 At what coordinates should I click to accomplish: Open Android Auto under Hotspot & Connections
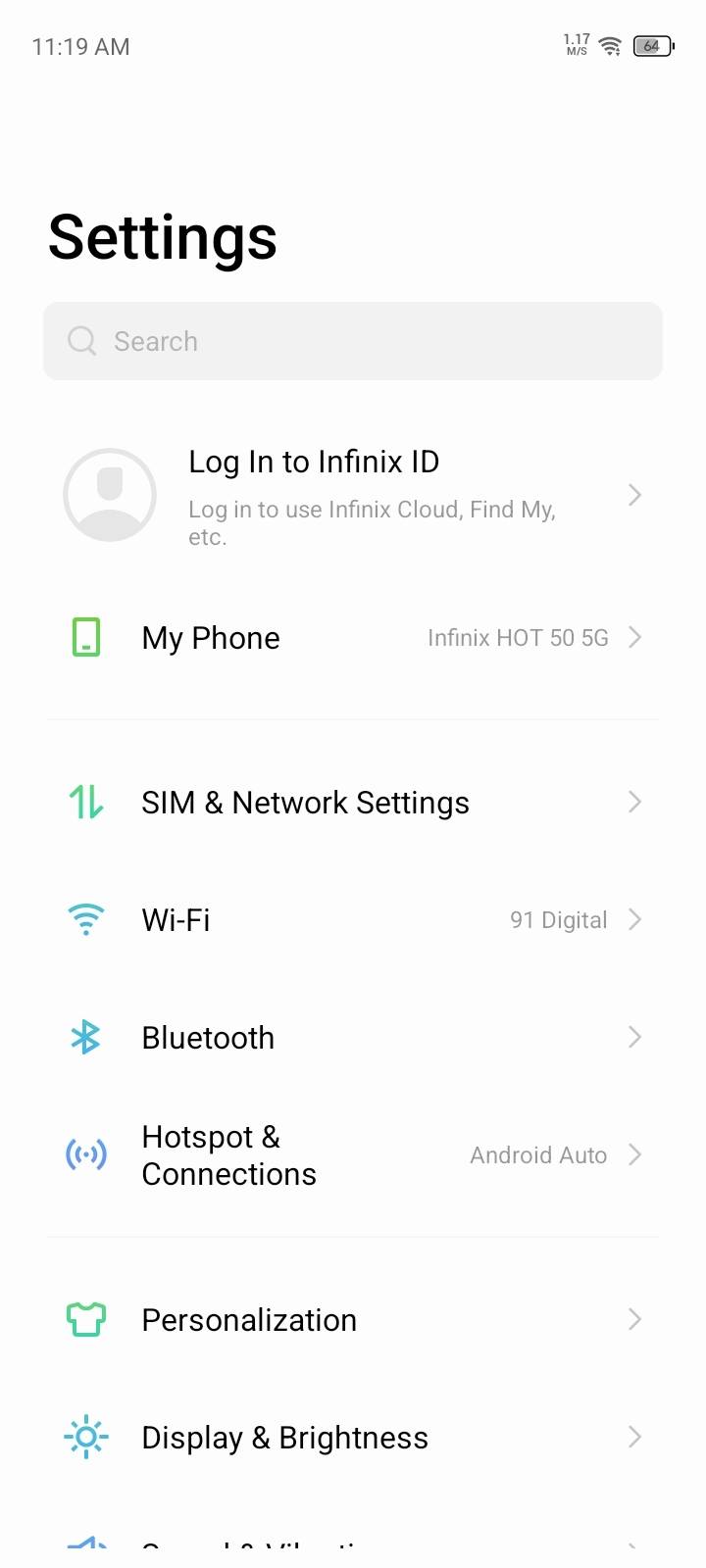point(538,1154)
